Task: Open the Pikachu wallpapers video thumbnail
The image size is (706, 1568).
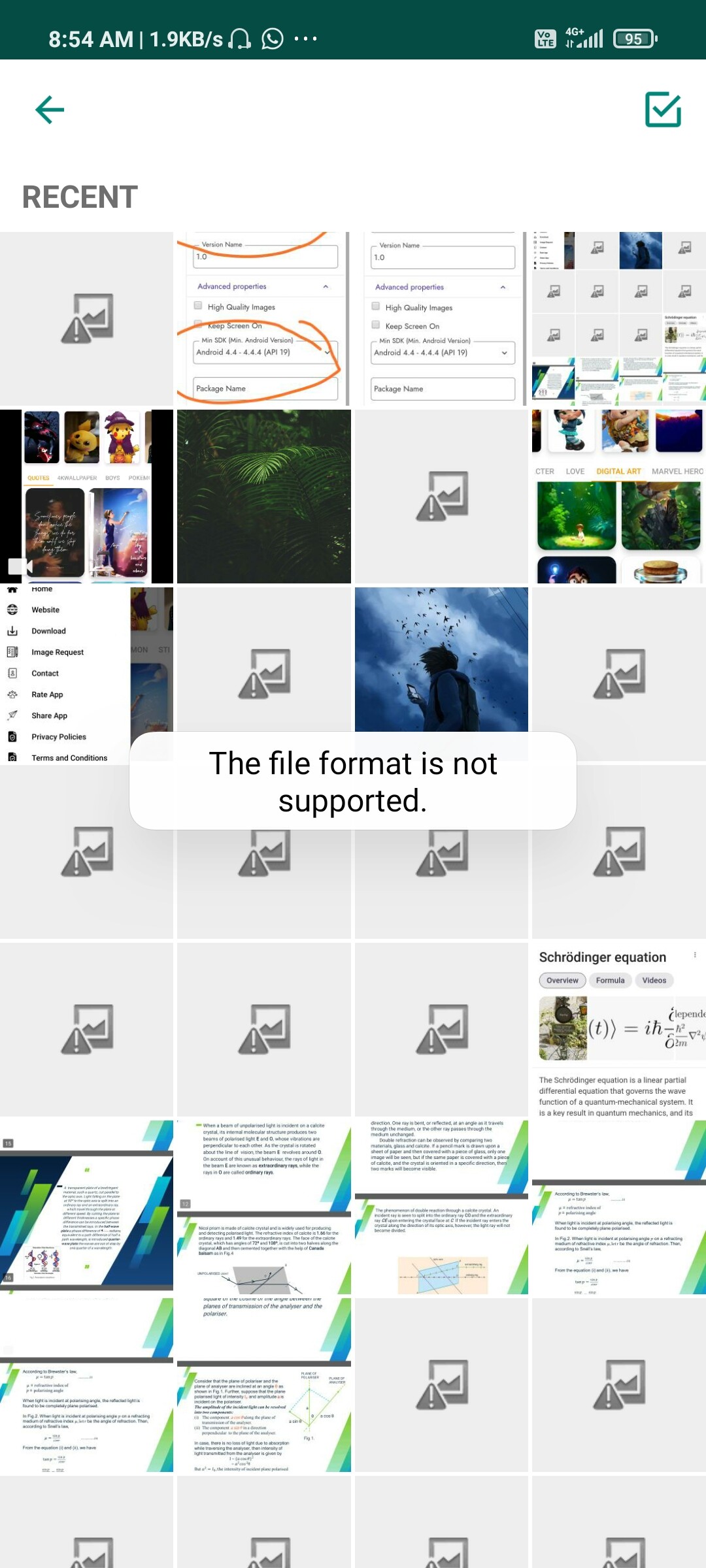Action: pos(86,496)
